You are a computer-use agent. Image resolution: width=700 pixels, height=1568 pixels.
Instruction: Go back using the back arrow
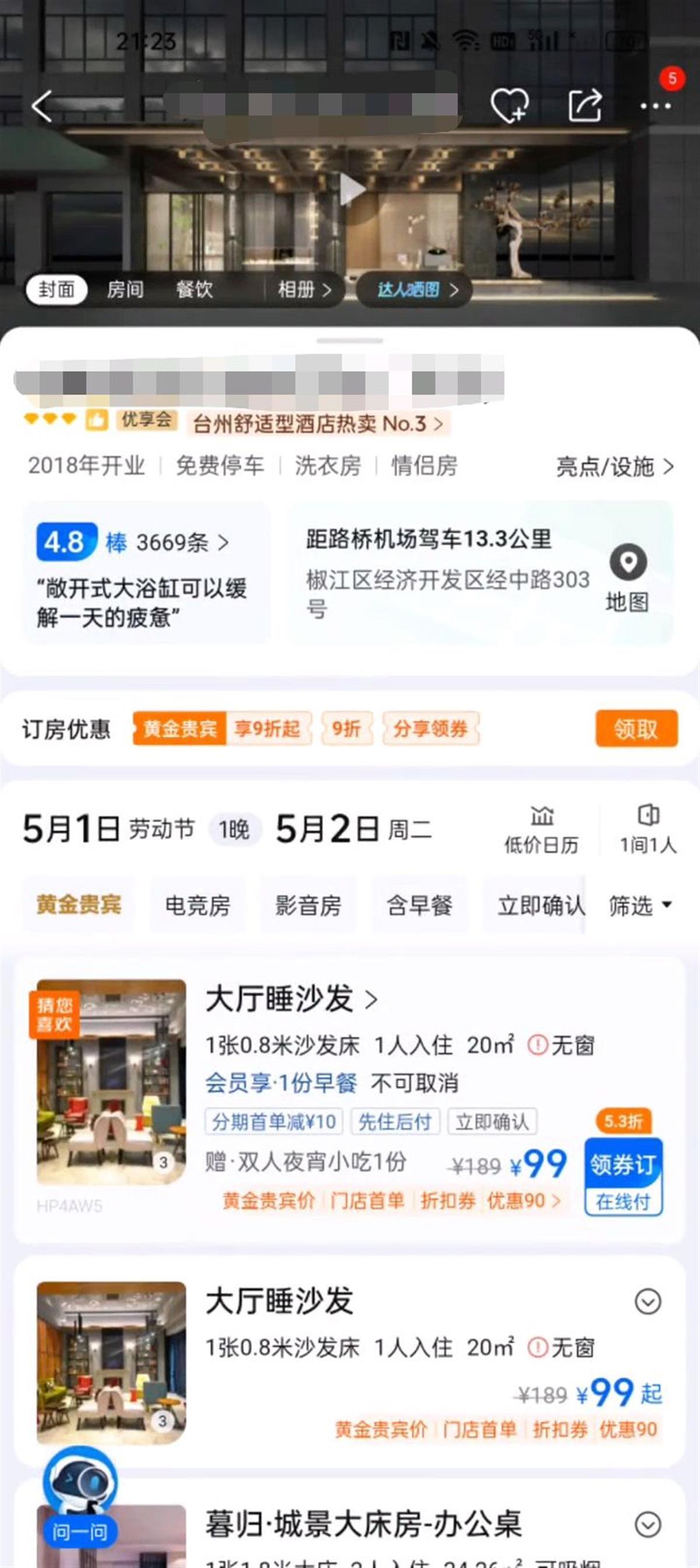43,105
